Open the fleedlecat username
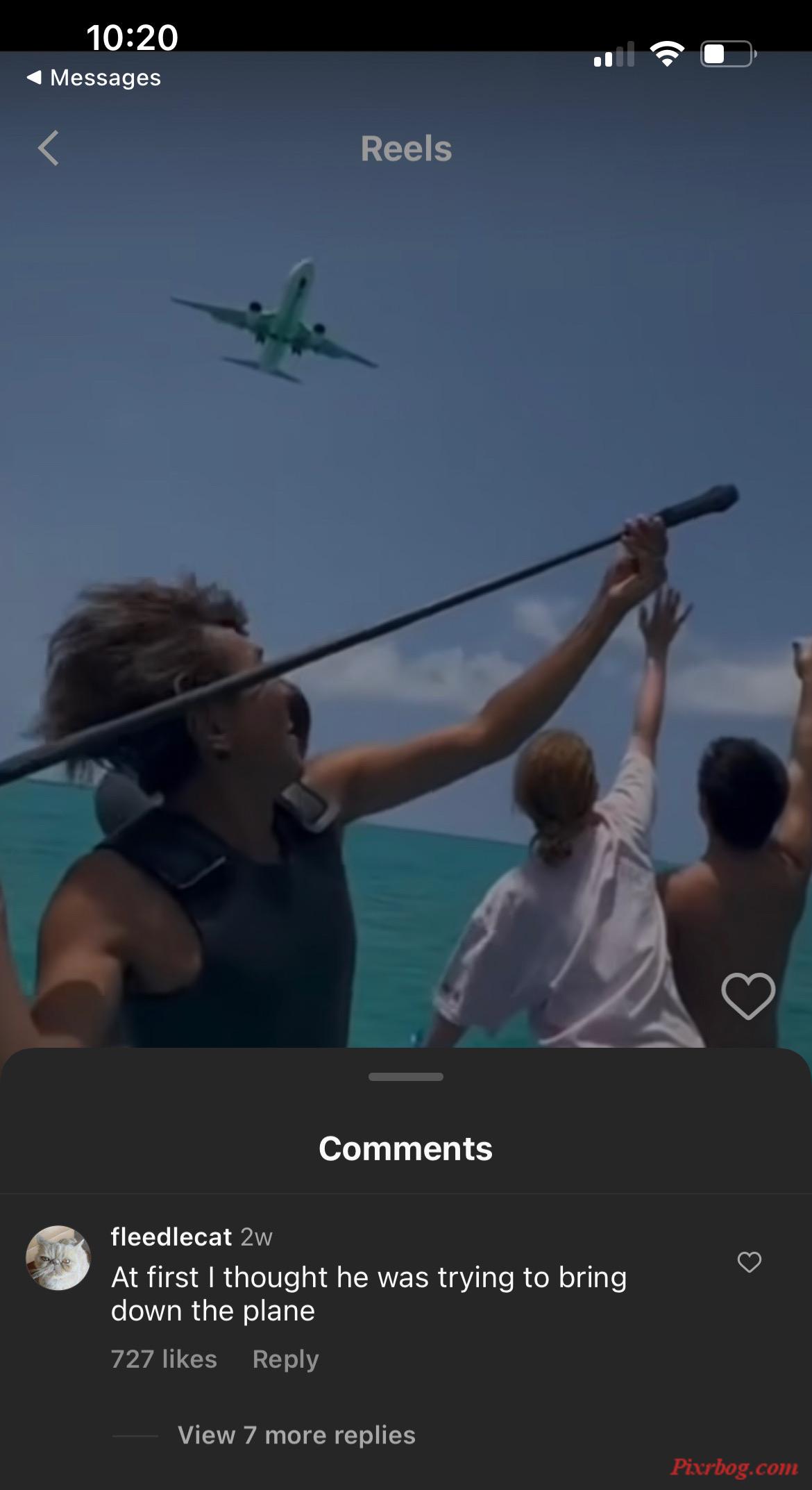The width and height of the screenshot is (812, 1490). coord(171,1237)
